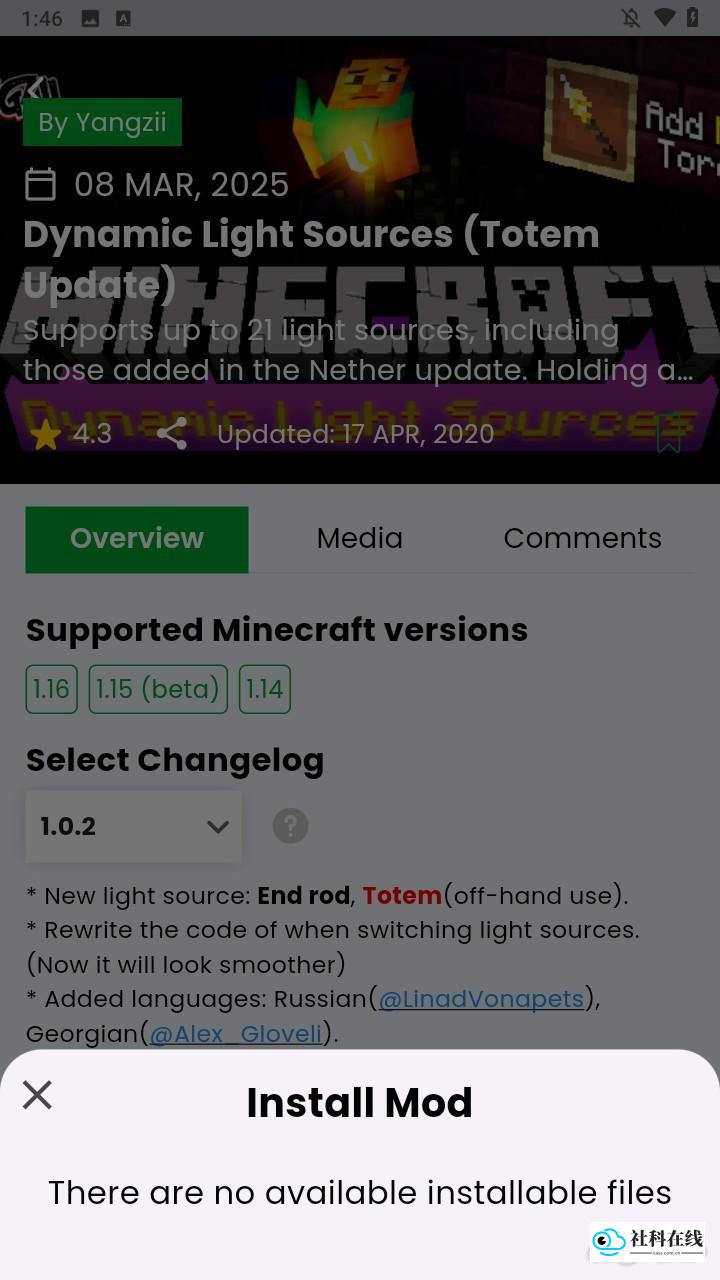Select the 1.14 version chip
This screenshot has height=1280, width=720.
pos(265,689)
